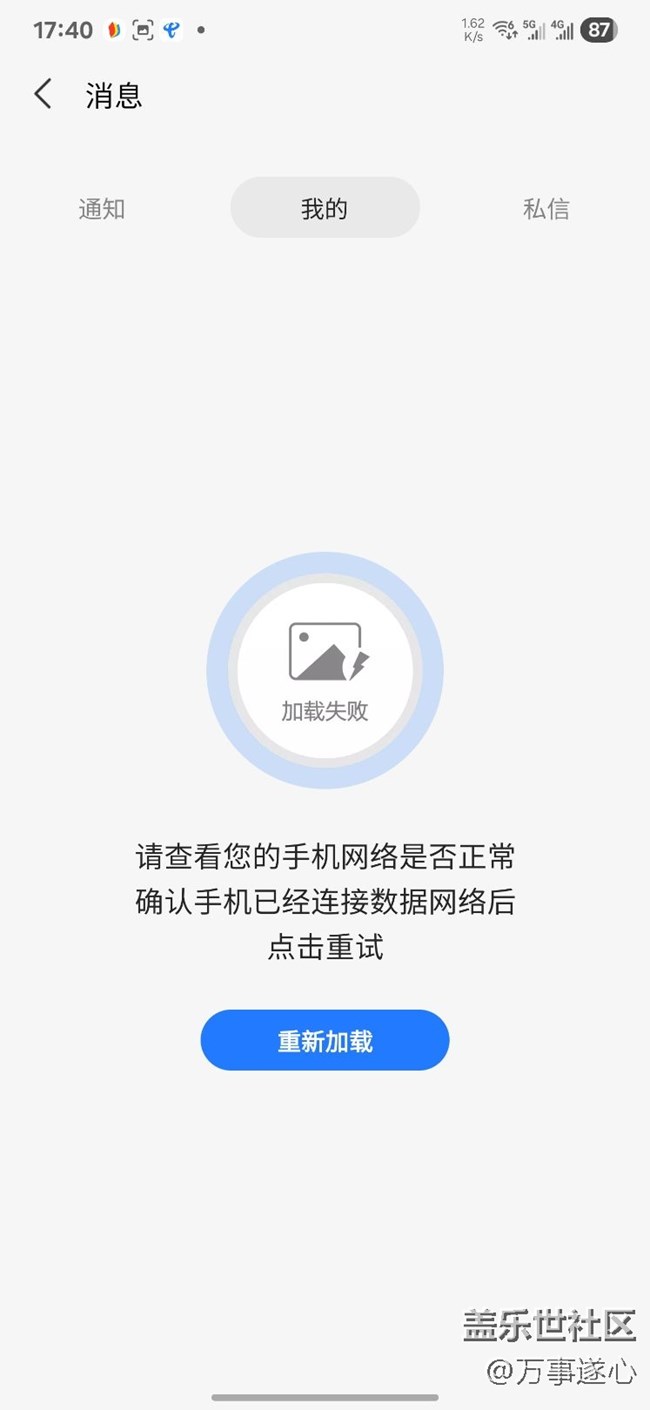Open the 私信 tab
650x1410 pixels.
[546, 208]
